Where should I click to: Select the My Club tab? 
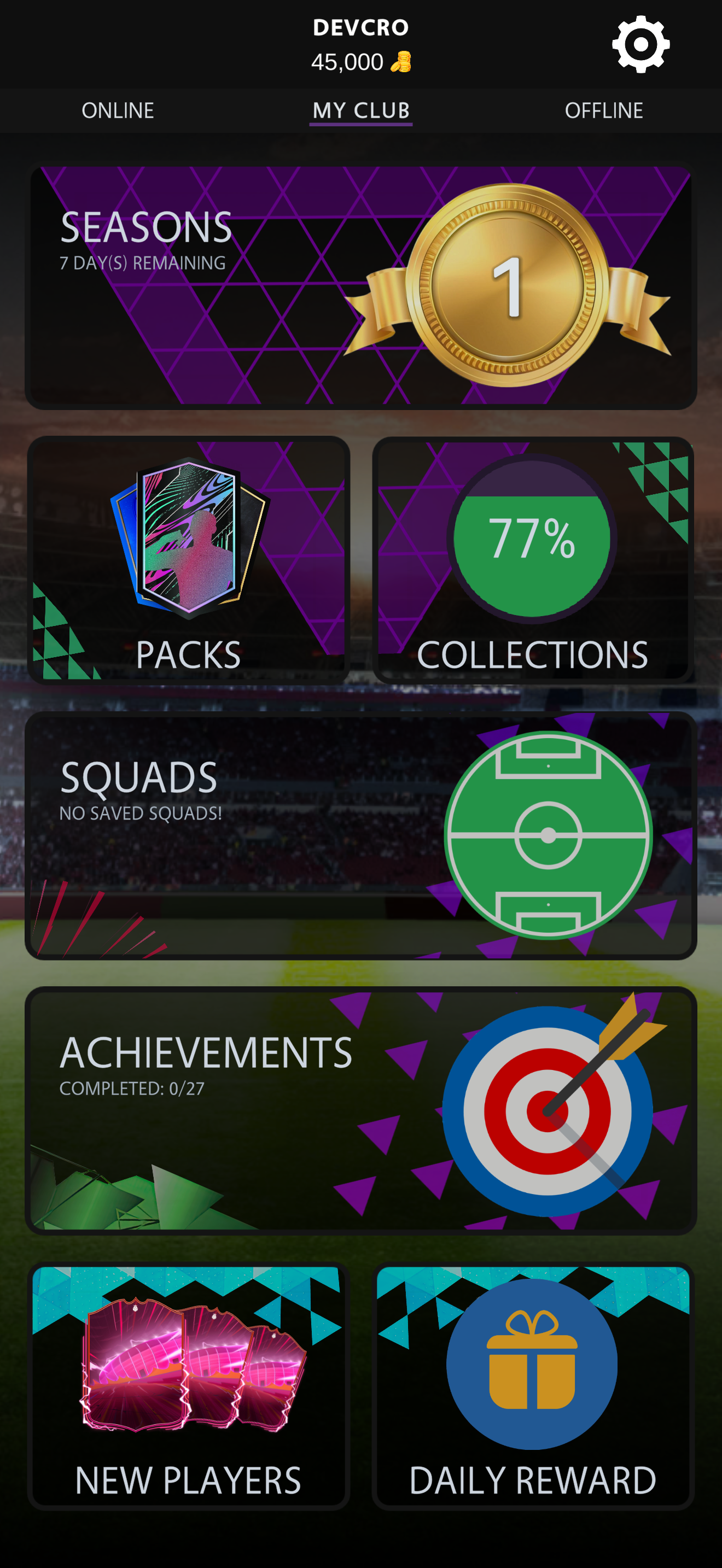[x=360, y=110]
